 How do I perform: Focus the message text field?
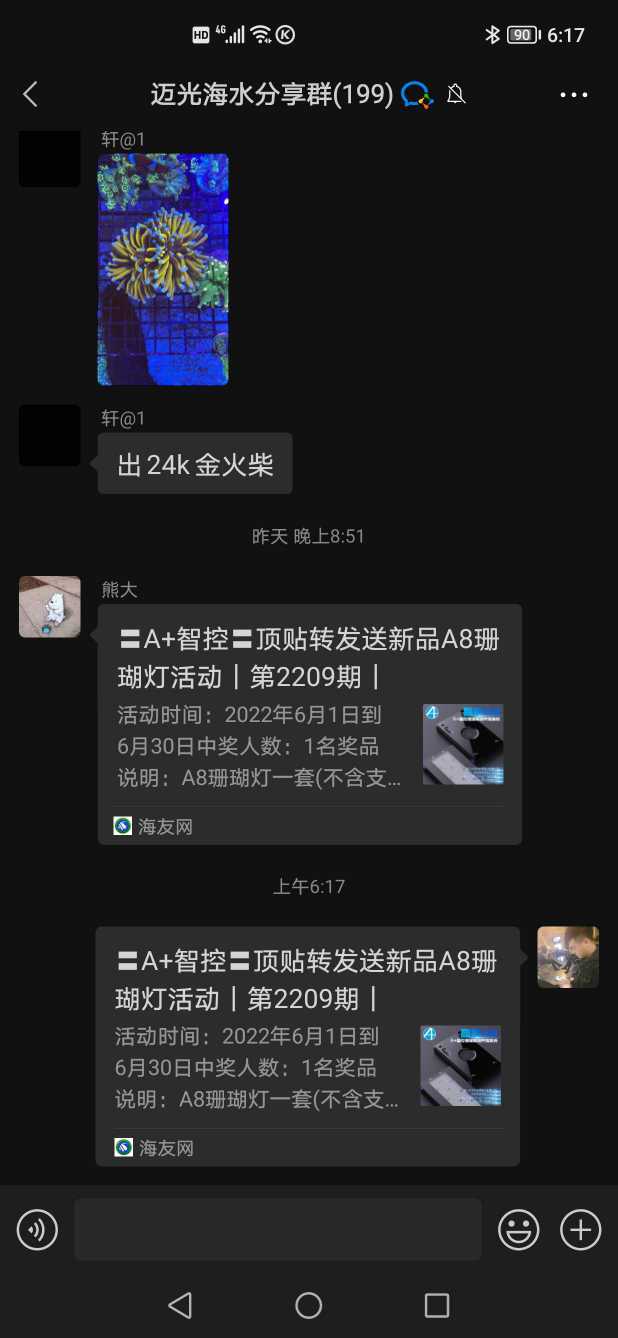pos(277,1230)
